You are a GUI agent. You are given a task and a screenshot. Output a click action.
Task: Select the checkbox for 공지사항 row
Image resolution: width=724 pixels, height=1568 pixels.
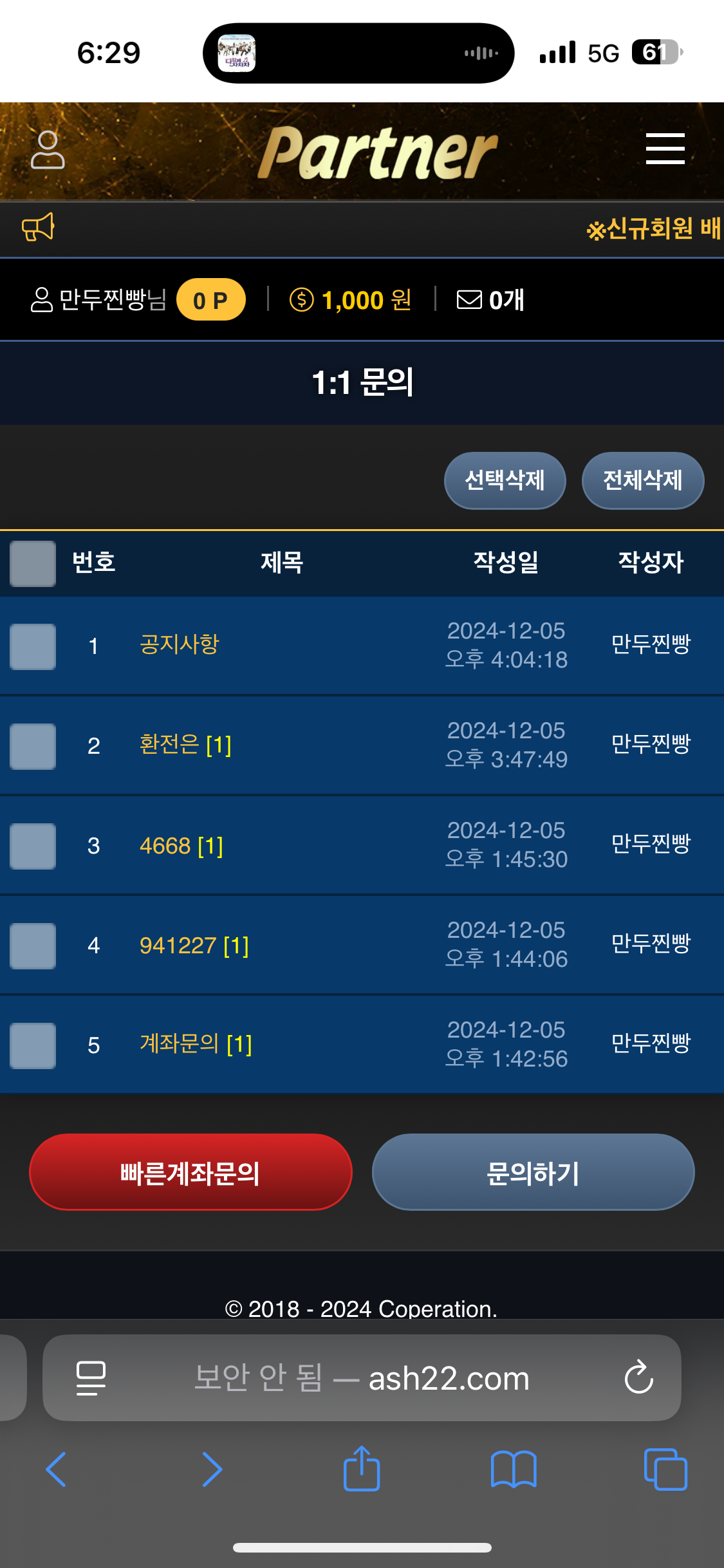coord(33,646)
